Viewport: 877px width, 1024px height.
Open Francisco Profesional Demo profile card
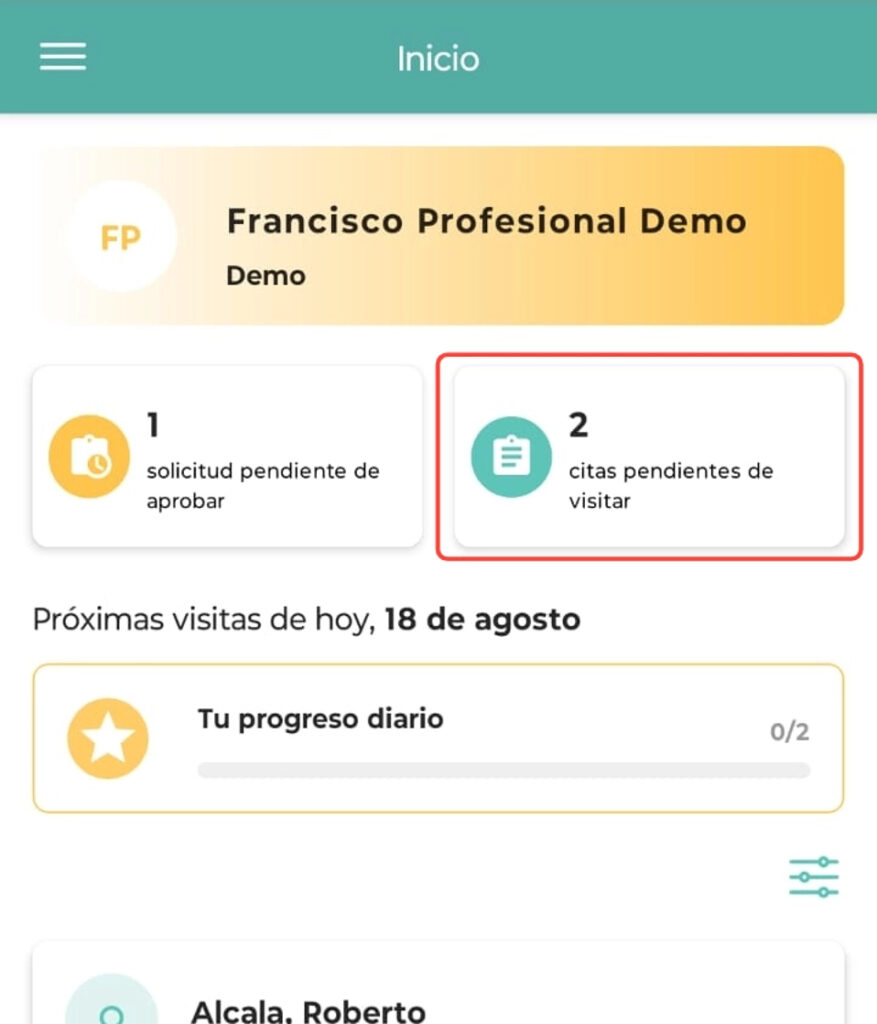click(x=440, y=236)
